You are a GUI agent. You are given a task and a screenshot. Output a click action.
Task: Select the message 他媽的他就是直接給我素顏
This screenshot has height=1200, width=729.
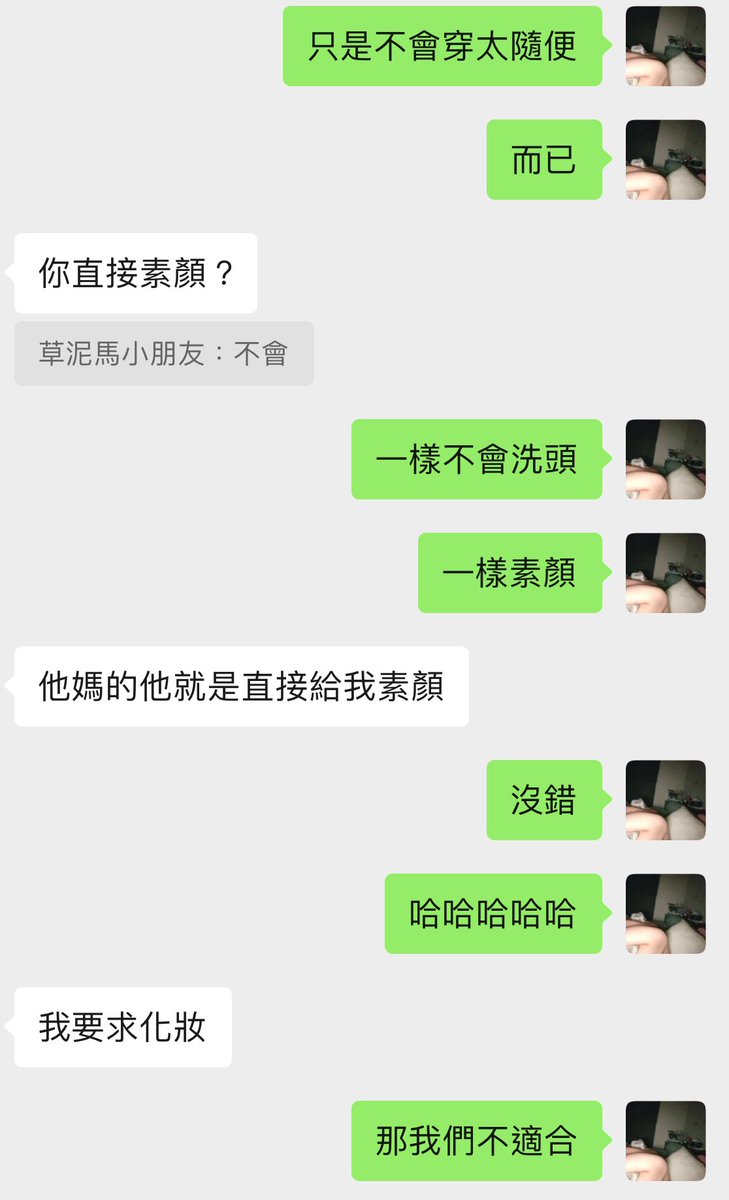point(243,686)
